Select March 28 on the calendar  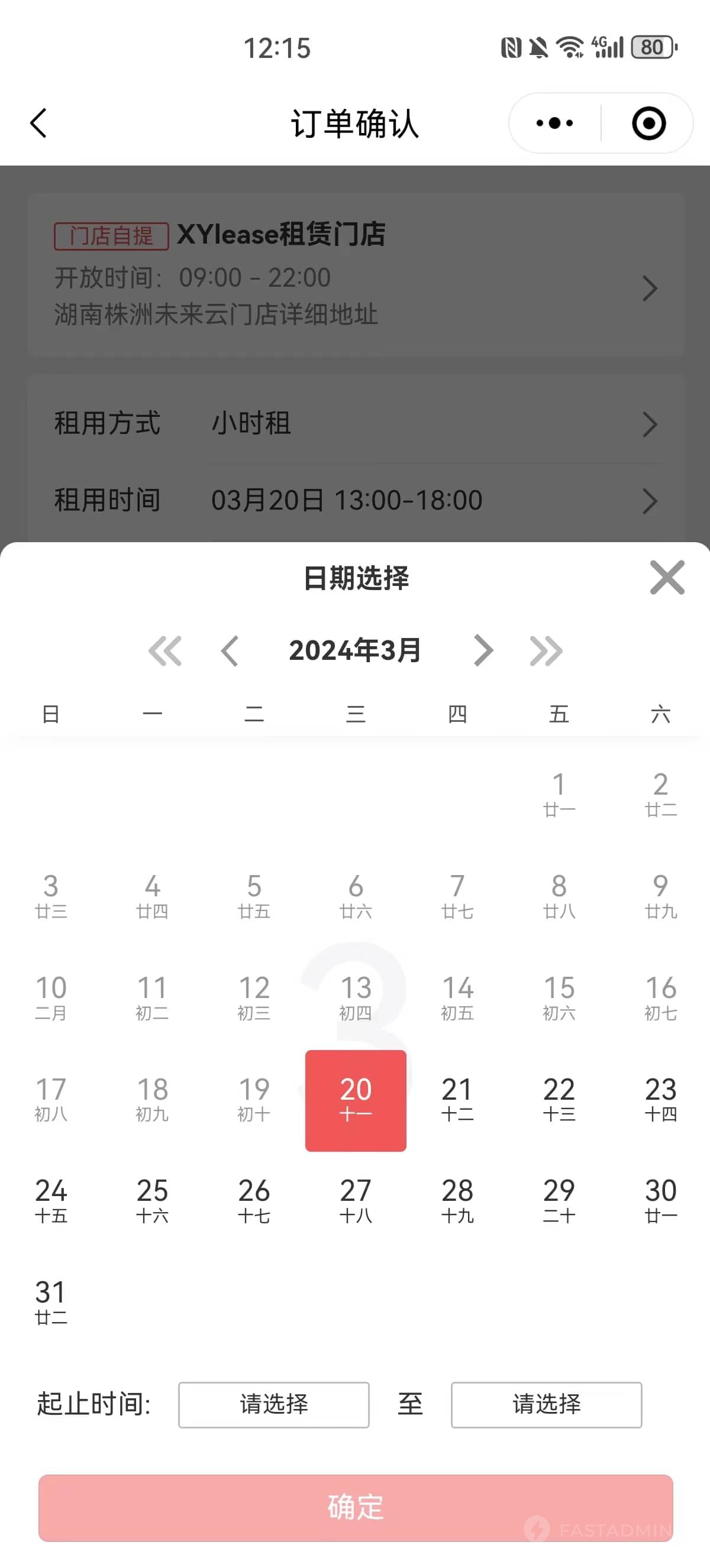point(457,1201)
